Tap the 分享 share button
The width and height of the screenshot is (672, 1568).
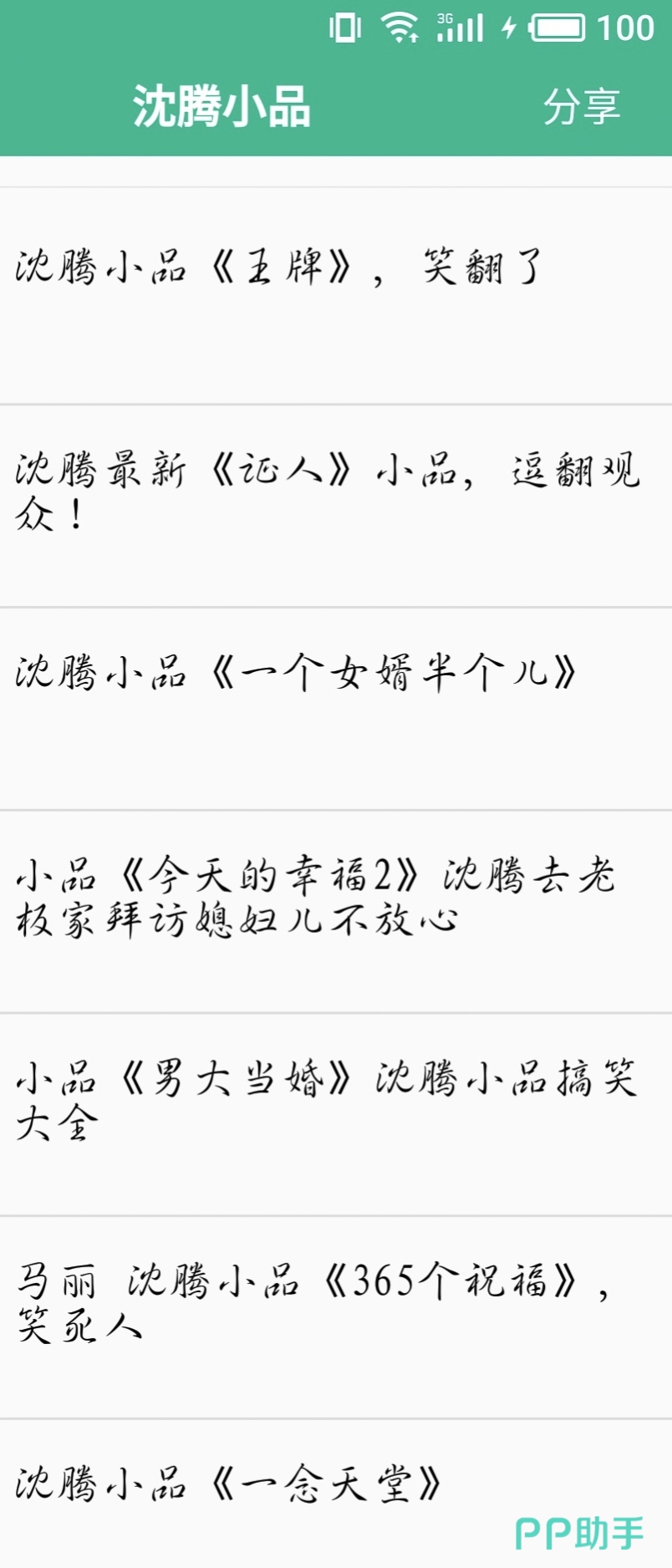pyautogui.click(x=581, y=107)
